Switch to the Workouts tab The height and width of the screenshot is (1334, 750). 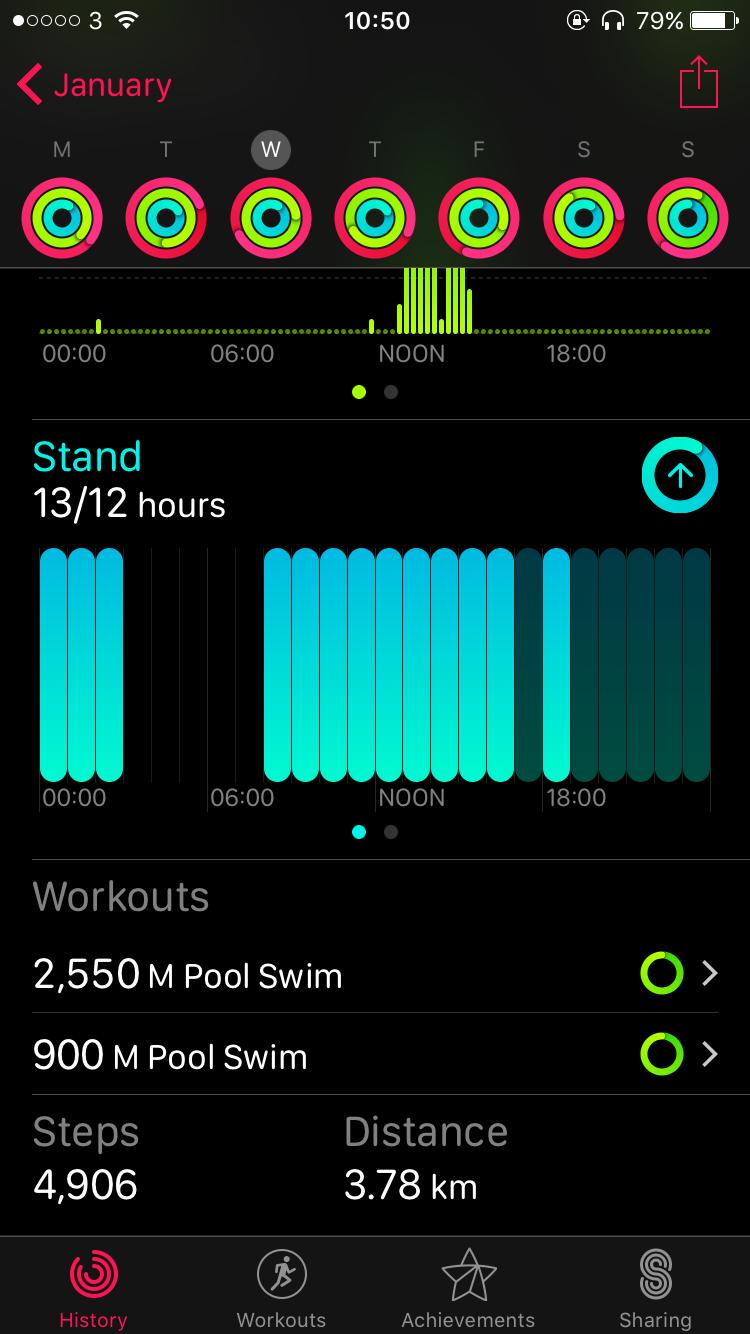[281, 1288]
